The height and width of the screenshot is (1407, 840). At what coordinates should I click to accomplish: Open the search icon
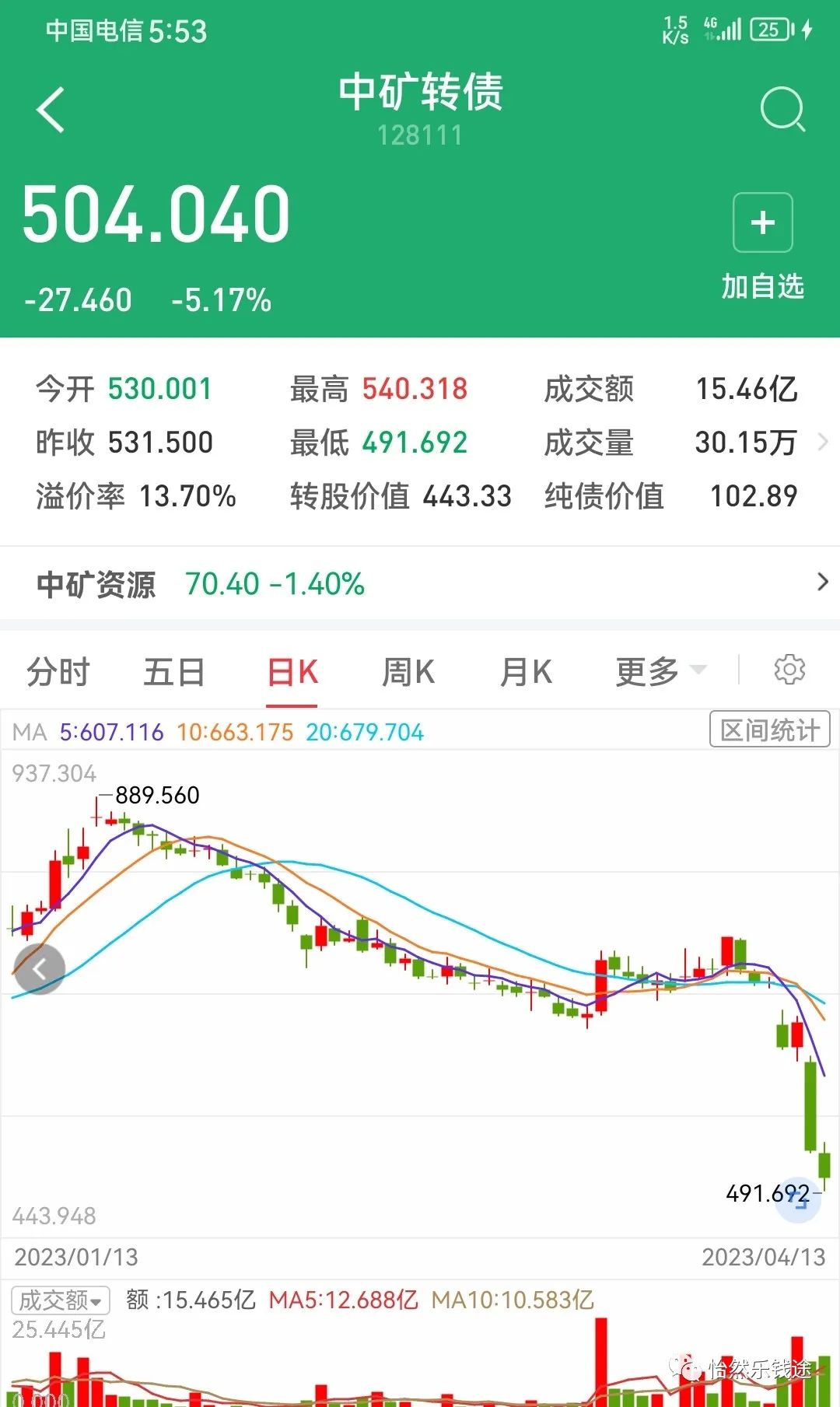[782, 109]
